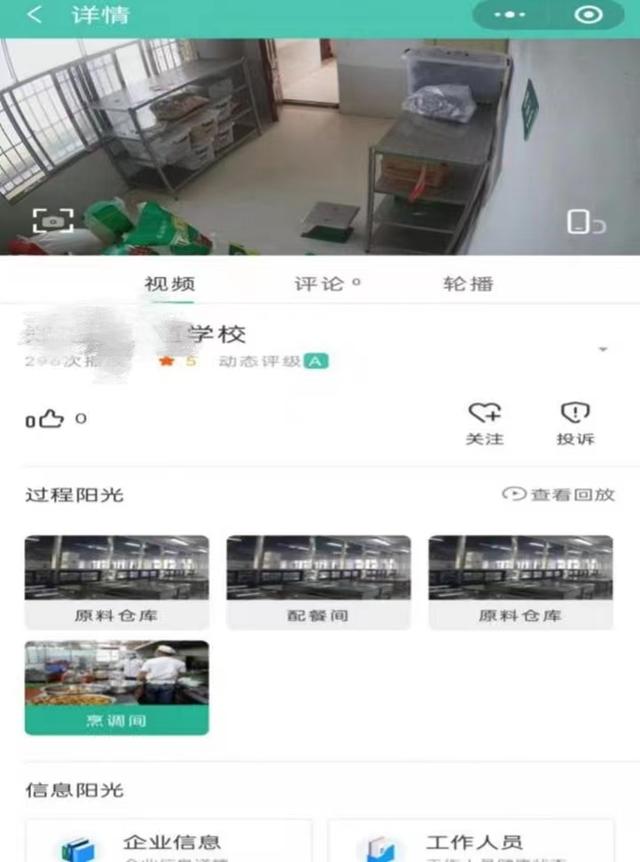Go back from the 详情 page
Image resolution: width=640 pixels, height=862 pixels.
pos(34,16)
